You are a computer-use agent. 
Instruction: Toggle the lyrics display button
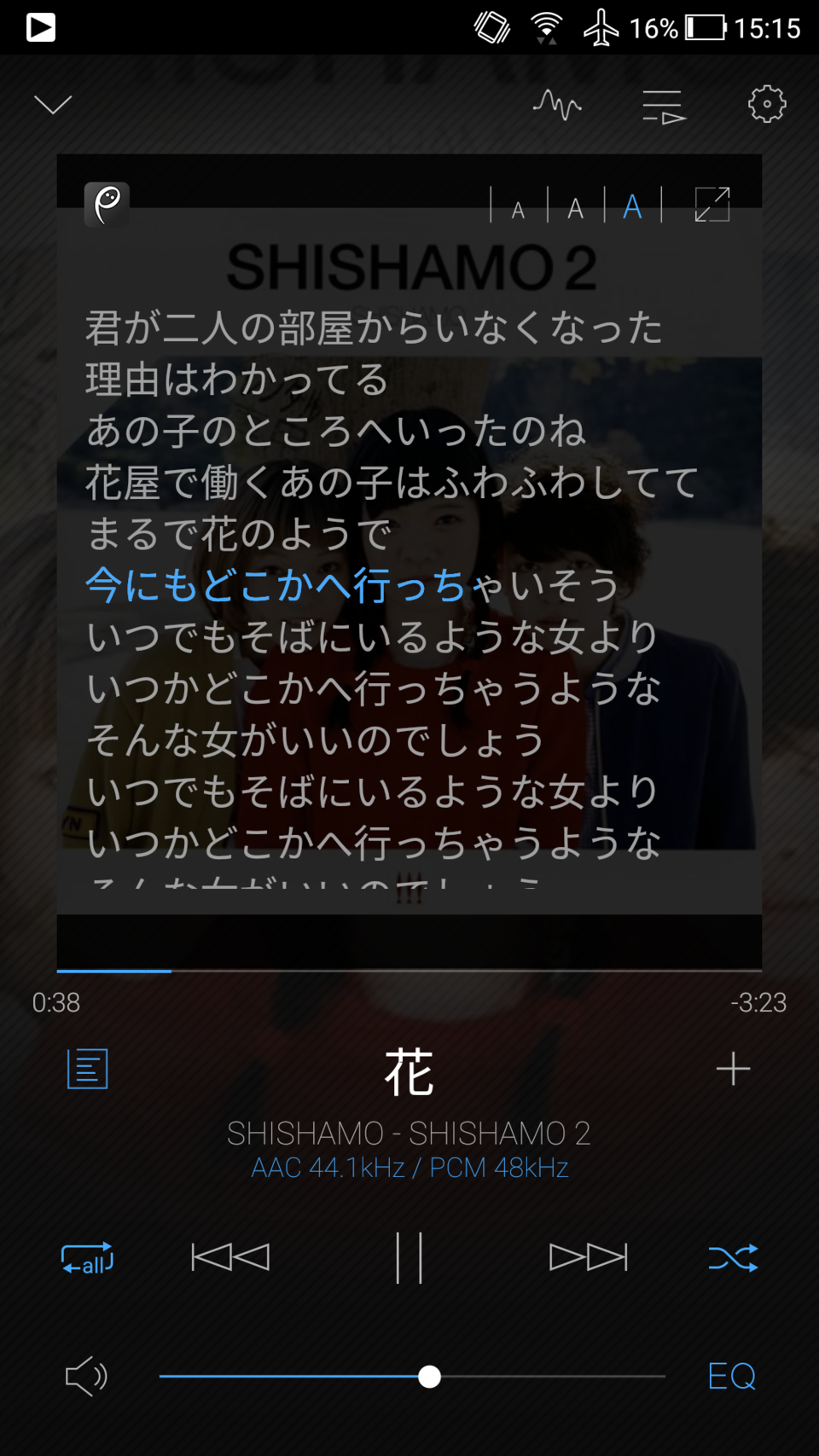(87, 1069)
